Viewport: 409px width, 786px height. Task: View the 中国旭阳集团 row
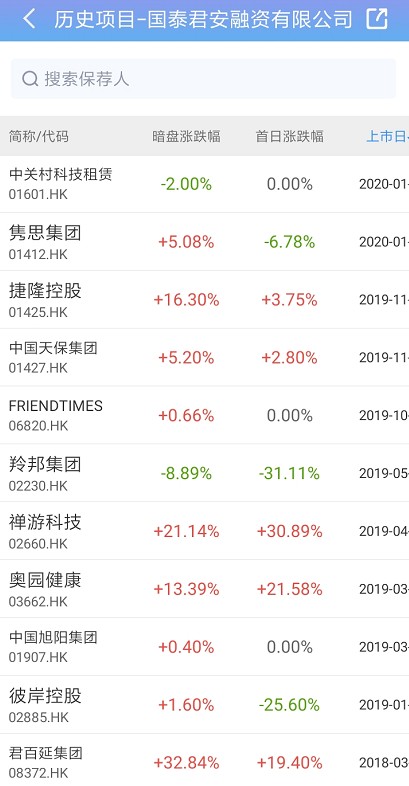pyautogui.click(x=204, y=647)
